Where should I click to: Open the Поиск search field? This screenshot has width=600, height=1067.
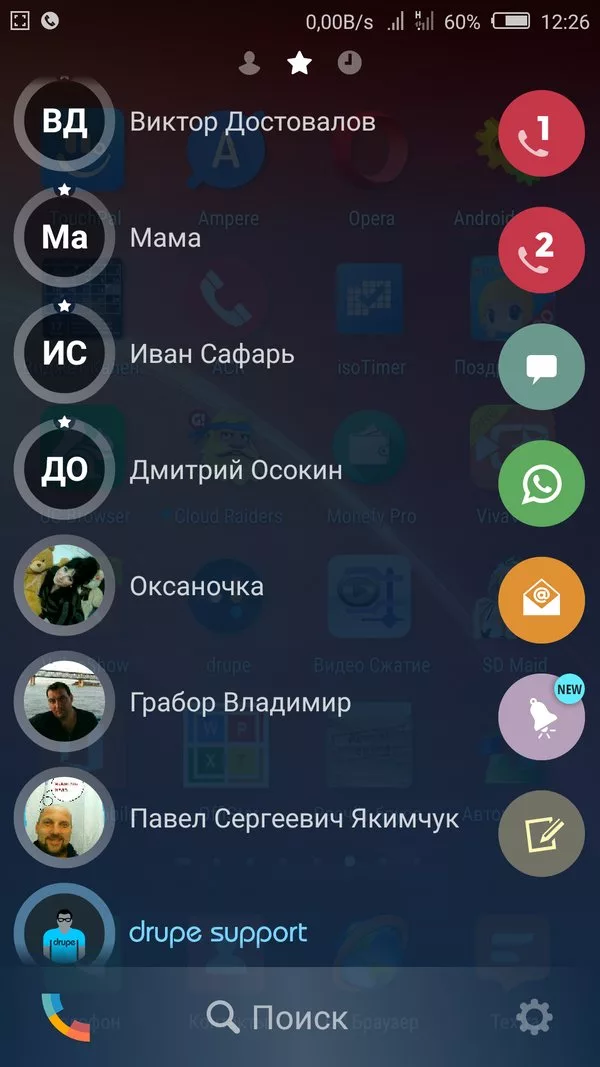click(277, 1017)
